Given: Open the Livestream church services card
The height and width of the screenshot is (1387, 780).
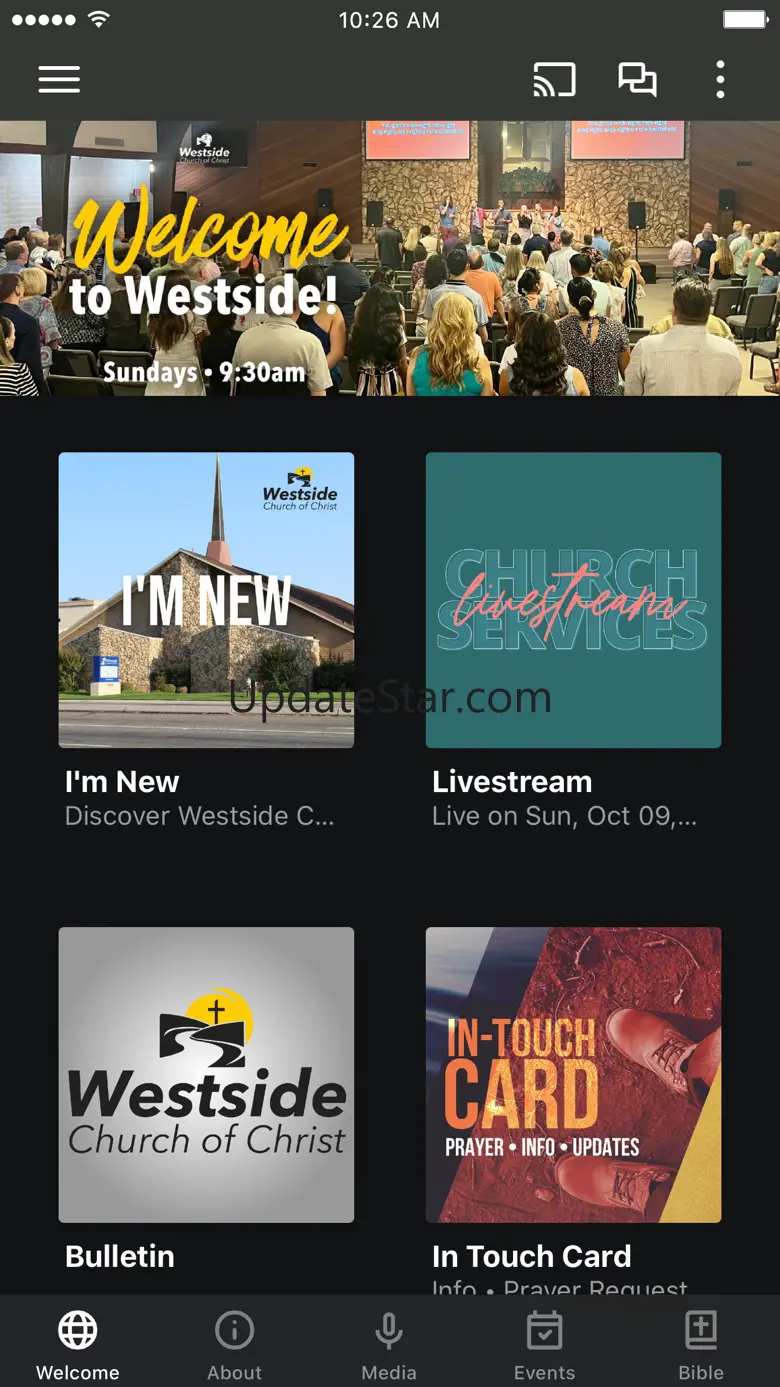Looking at the screenshot, I should (x=573, y=600).
